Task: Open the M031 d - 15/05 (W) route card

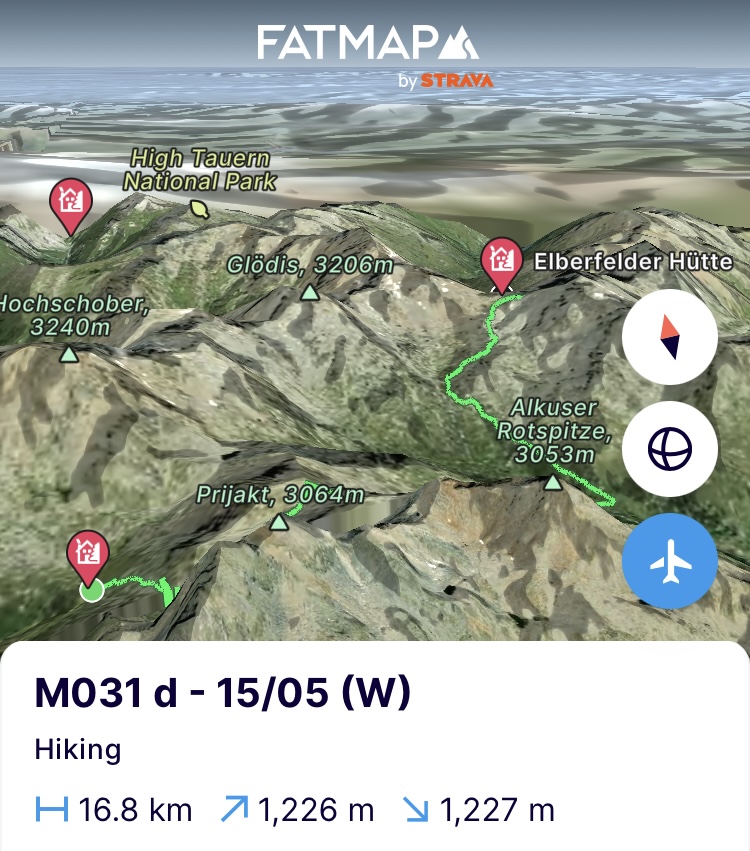Action: (223, 694)
